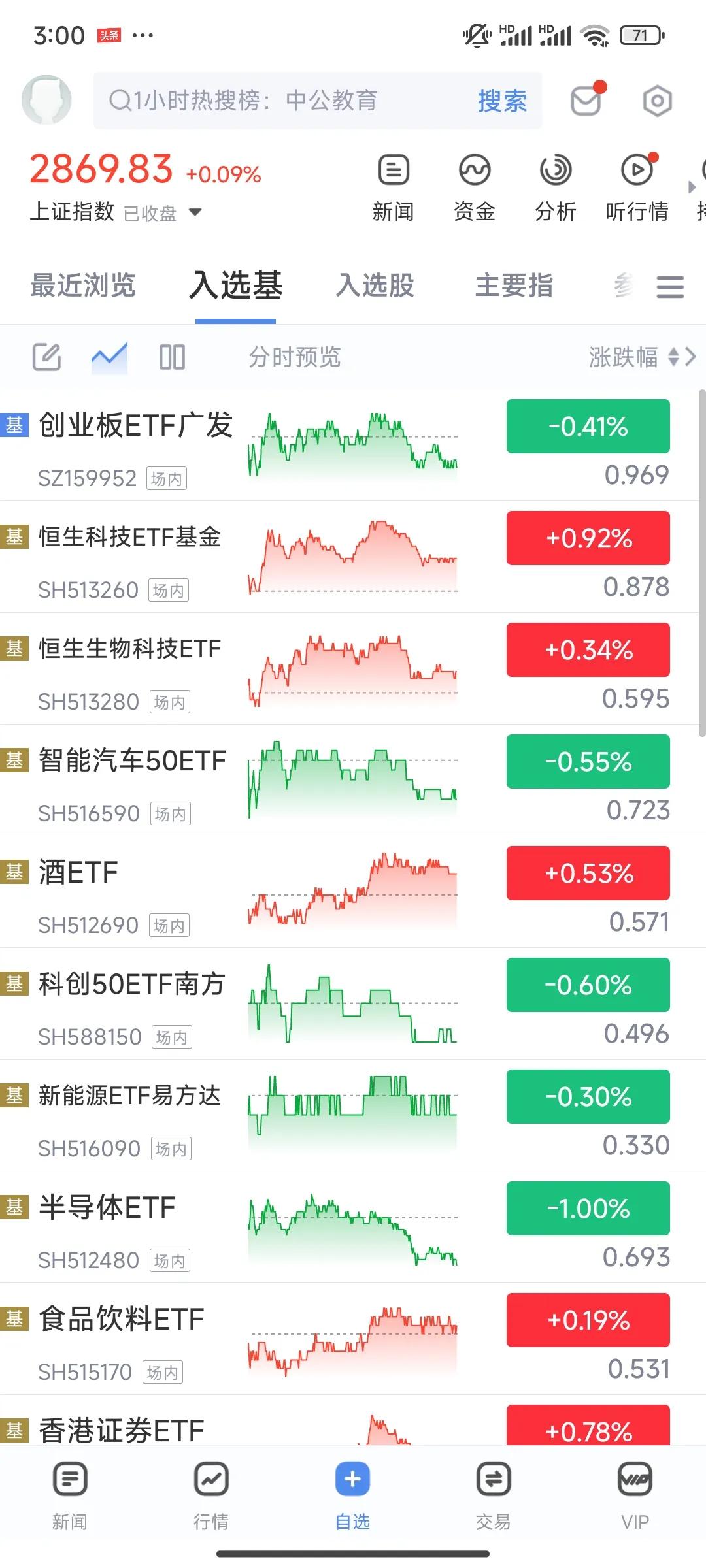Tap the edit list pencil icon
Image resolution: width=706 pixels, height=1568 pixels.
pos(47,357)
